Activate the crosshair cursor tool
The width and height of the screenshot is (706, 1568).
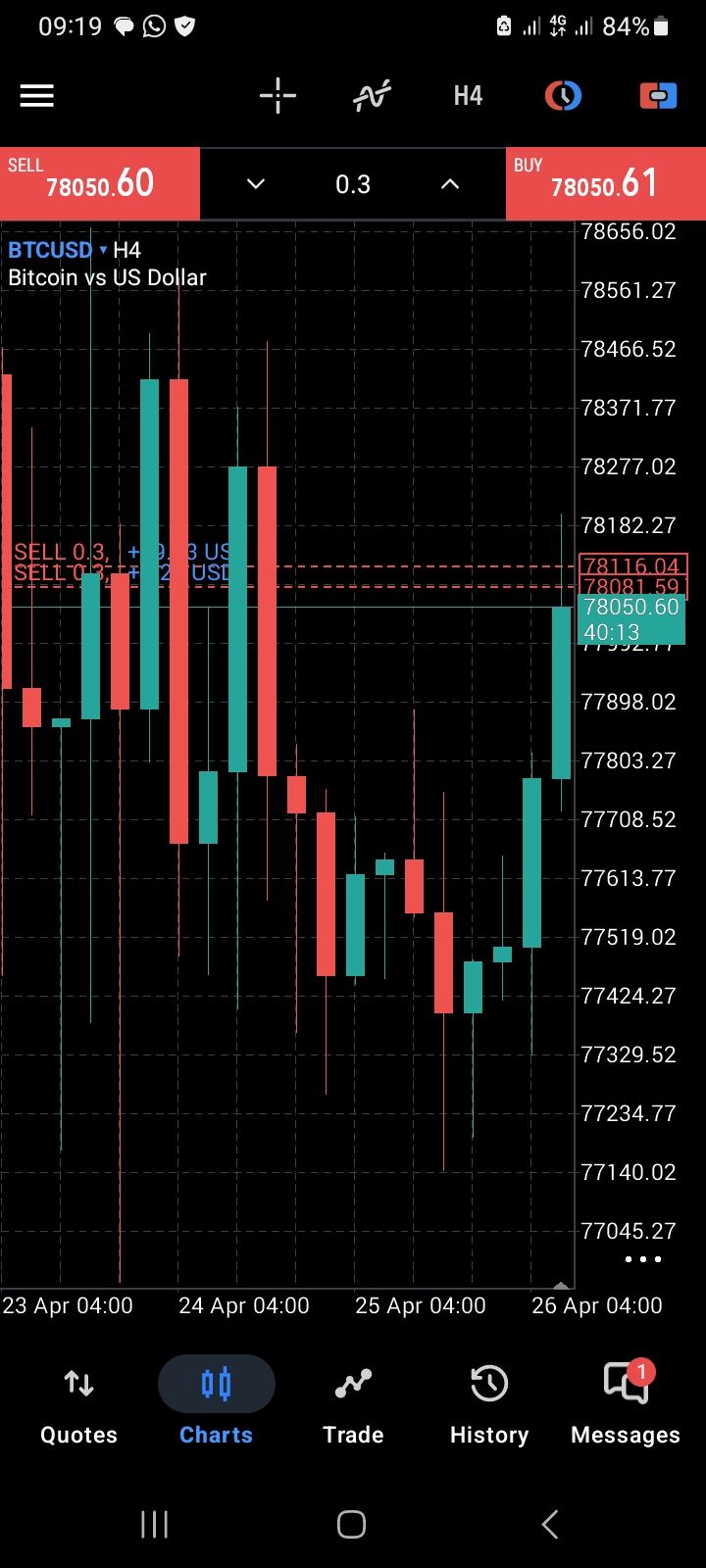277,96
